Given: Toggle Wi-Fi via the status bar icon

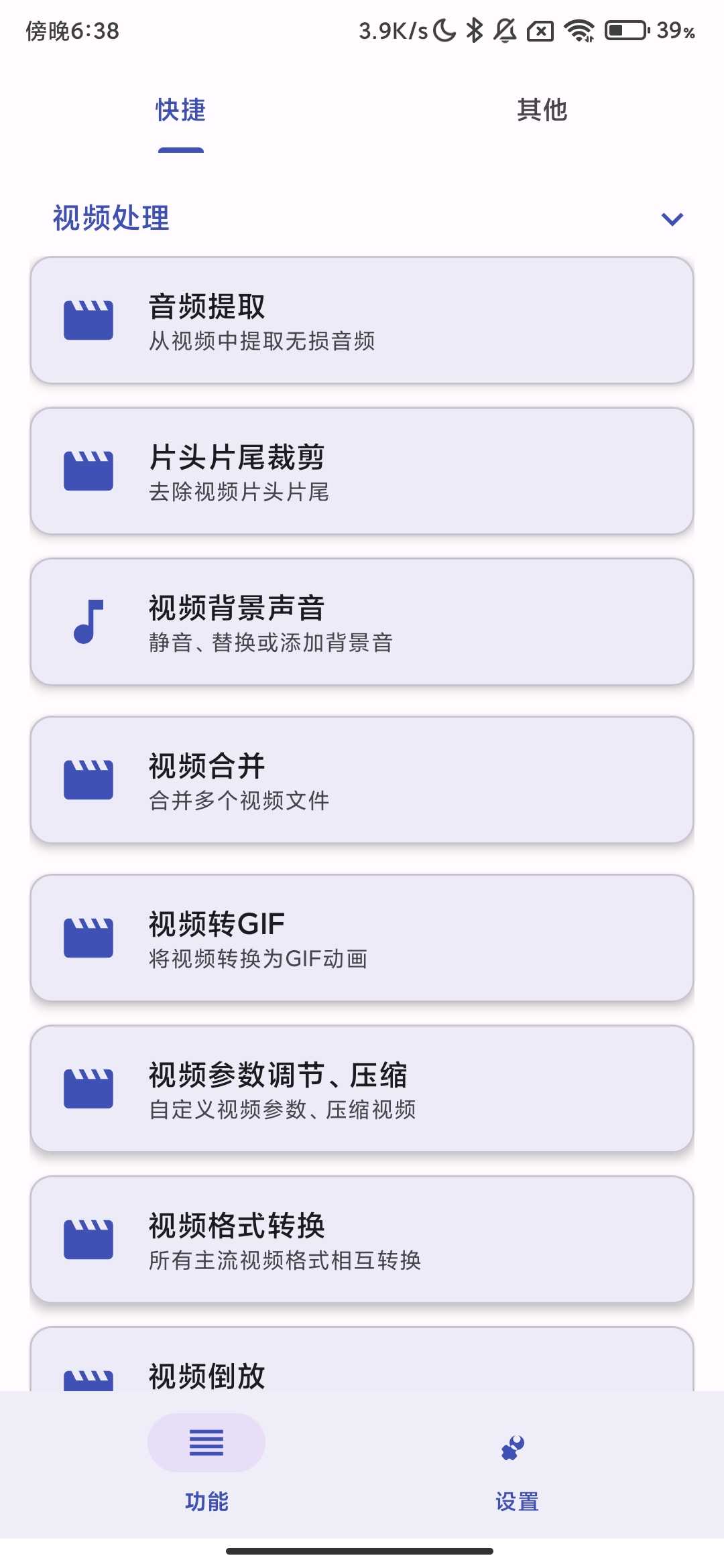Looking at the screenshot, I should [577, 30].
